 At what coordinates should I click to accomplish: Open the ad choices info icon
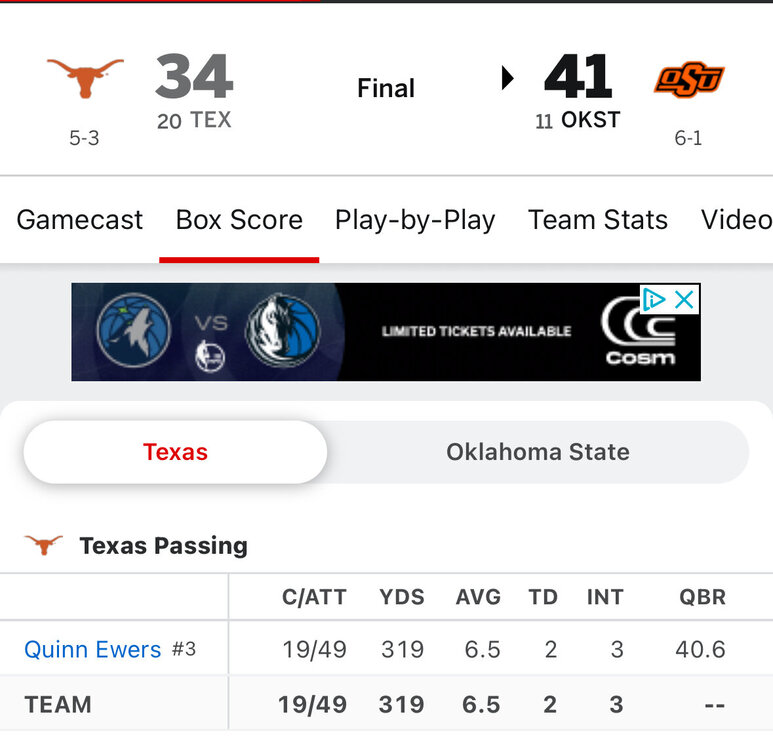(654, 299)
